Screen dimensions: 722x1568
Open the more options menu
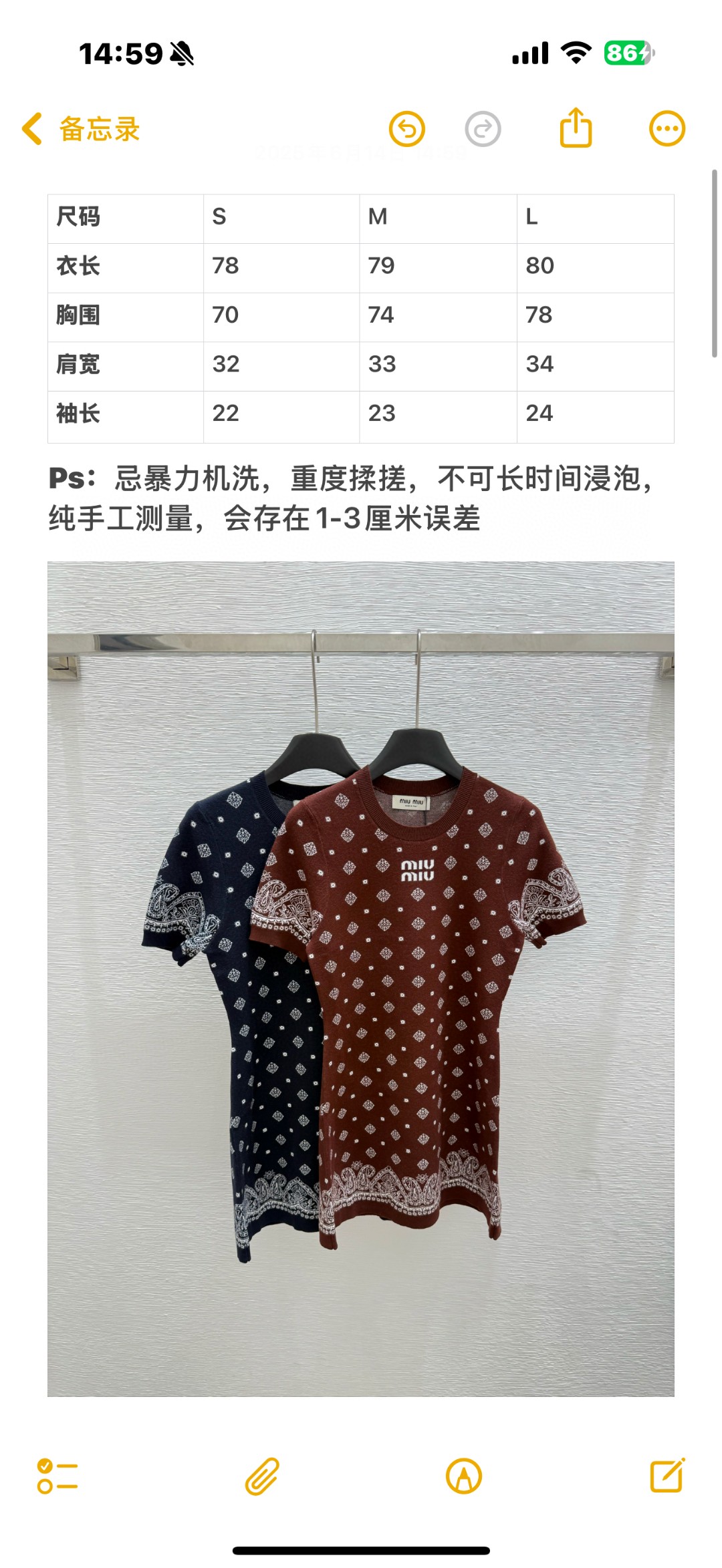pos(667,128)
